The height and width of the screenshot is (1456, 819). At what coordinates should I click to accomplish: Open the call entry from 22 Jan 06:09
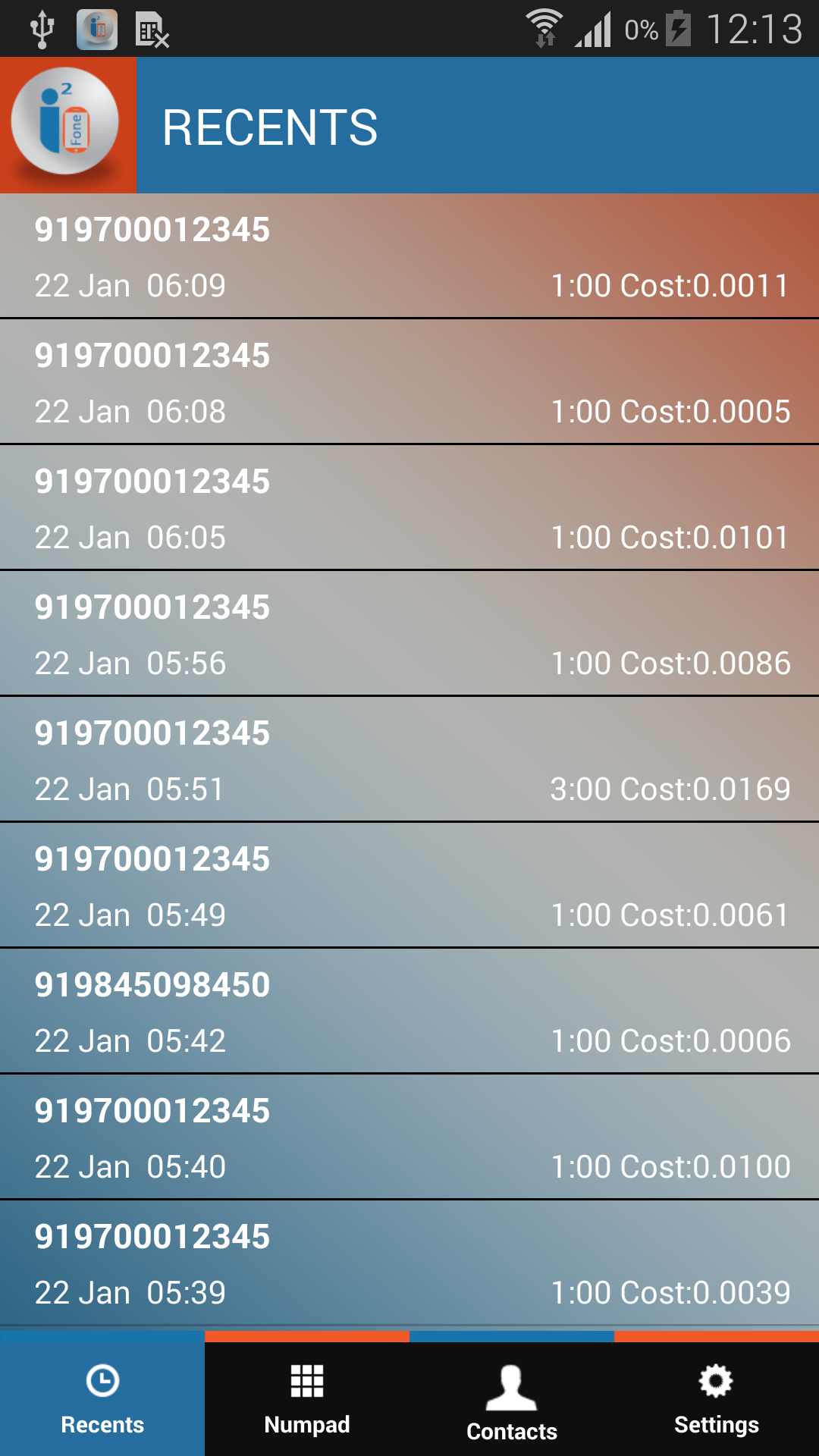click(409, 256)
